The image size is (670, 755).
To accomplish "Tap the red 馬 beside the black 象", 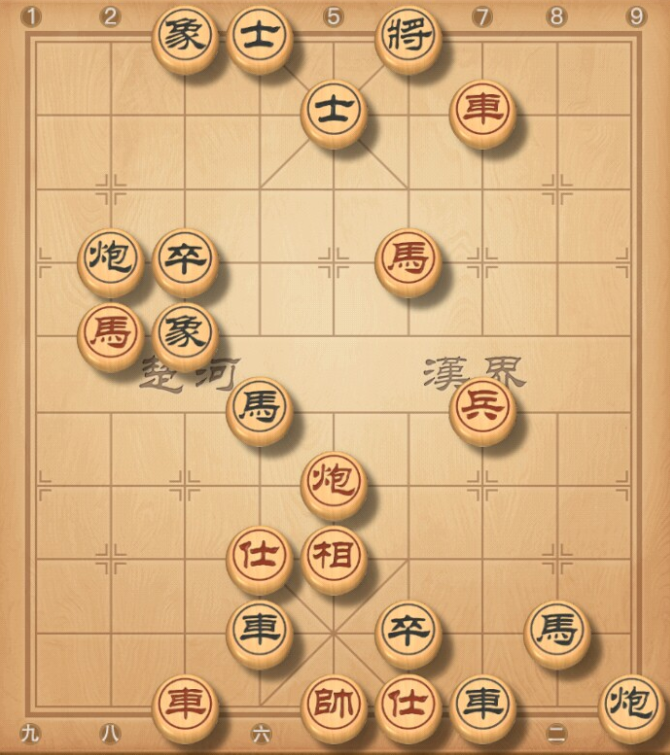I will click(x=111, y=334).
